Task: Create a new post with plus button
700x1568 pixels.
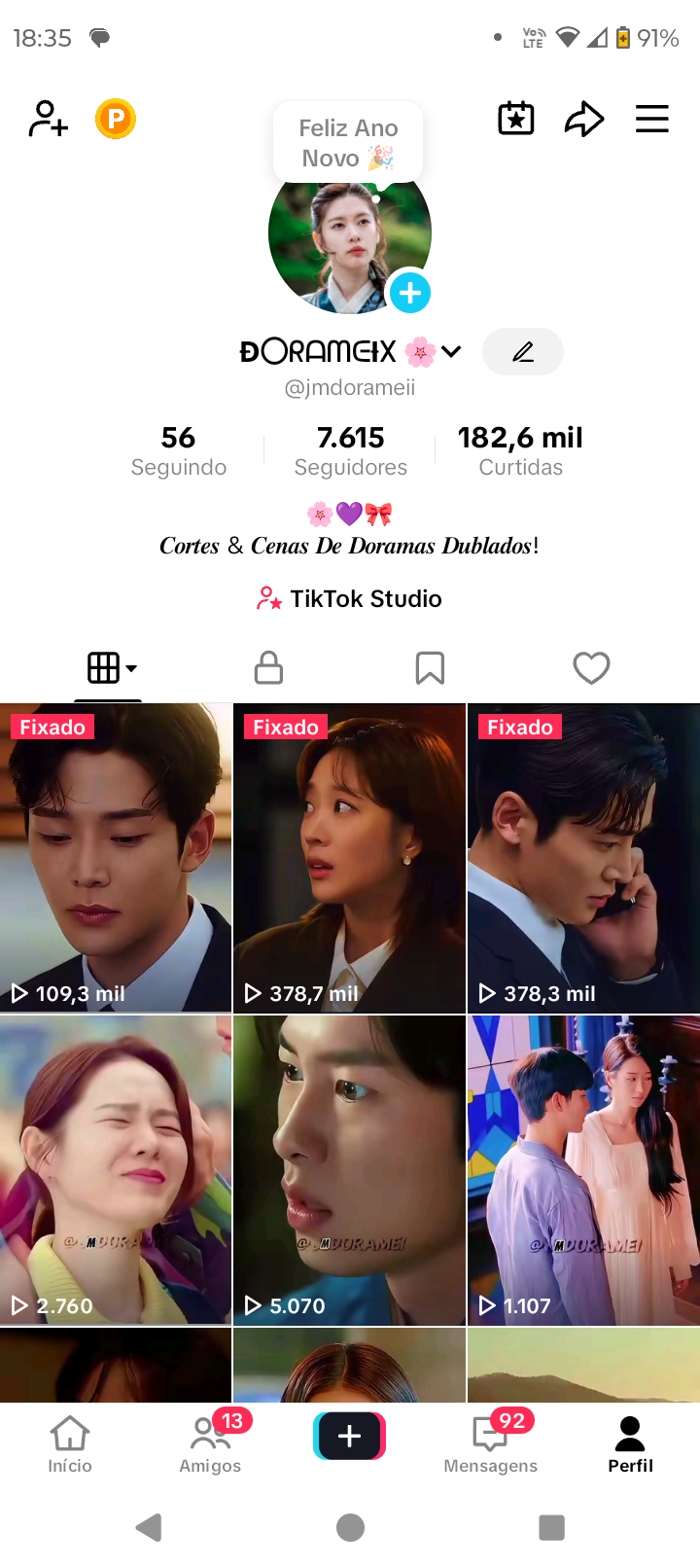Action: [349, 1436]
